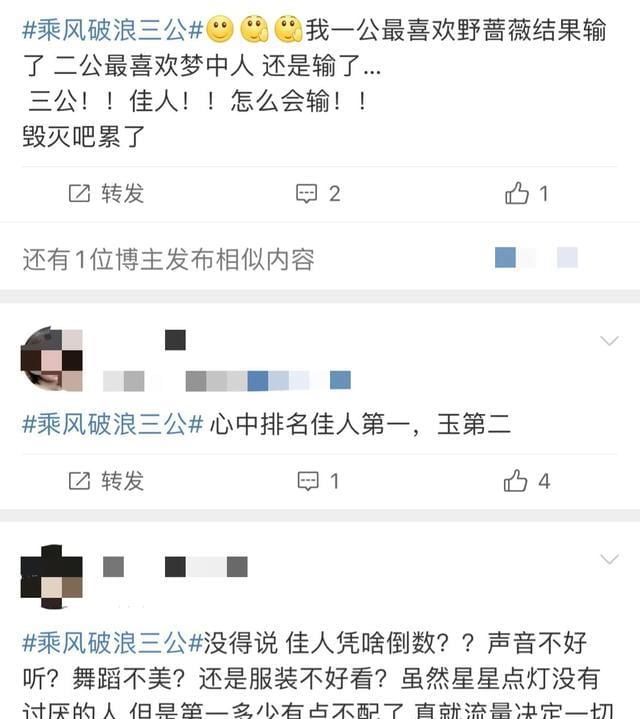Screen dimensions: 640x719
Task: Comment on the 心中排名佳人第一 post
Action: click(x=318, y=481)
